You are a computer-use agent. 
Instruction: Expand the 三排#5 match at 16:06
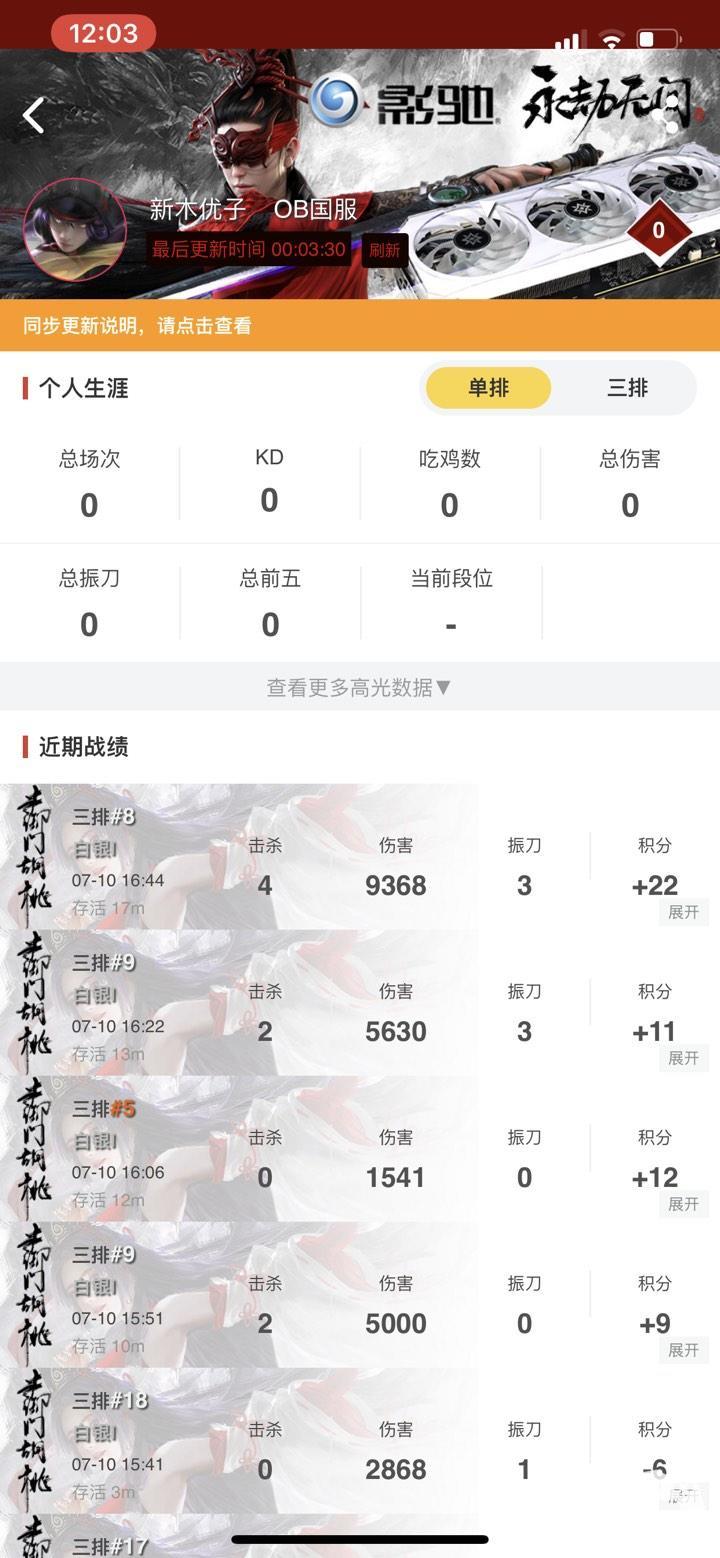pyautogui.click(x=683, y=1204)
